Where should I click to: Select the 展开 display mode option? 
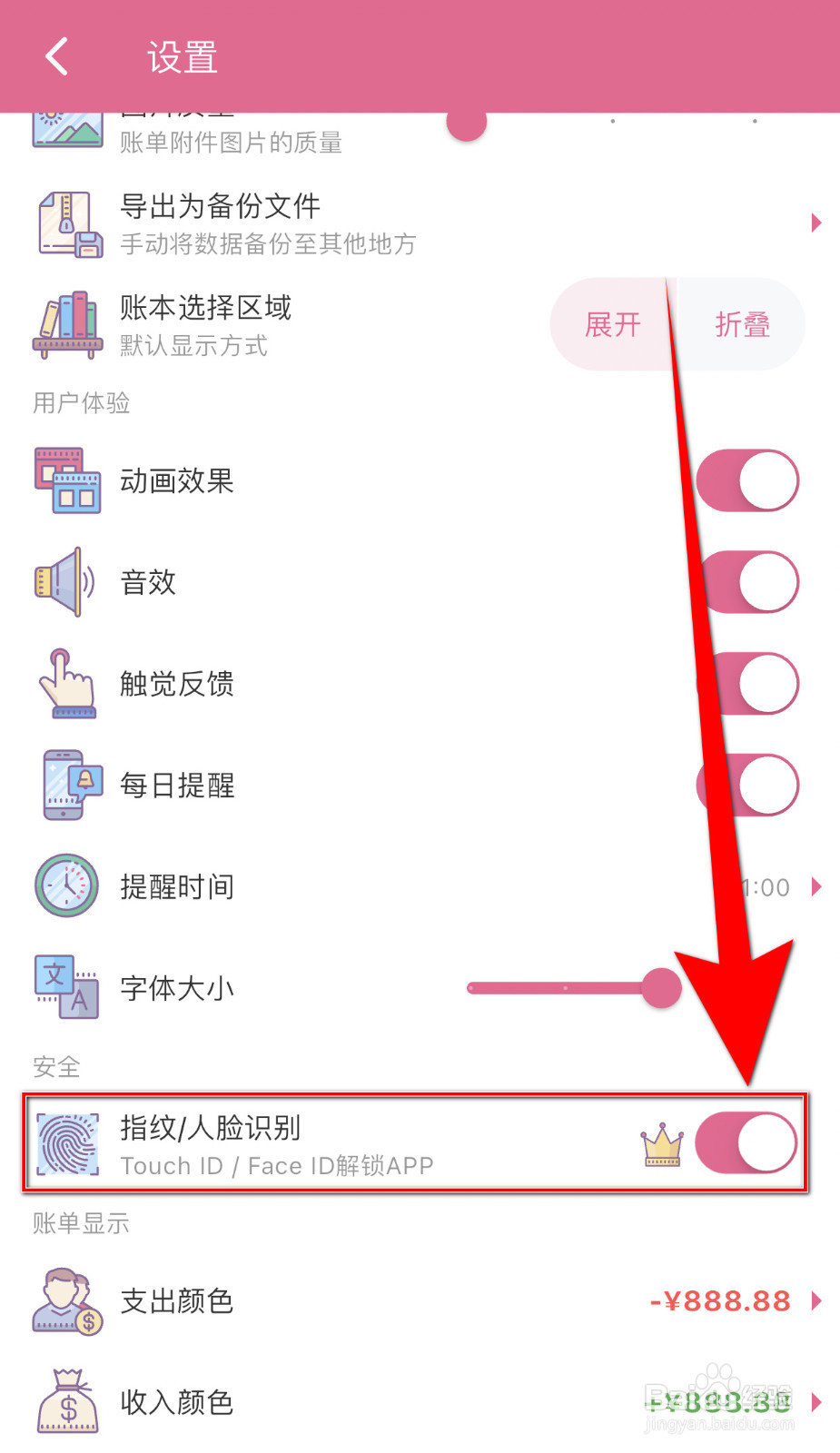point(613,324)
